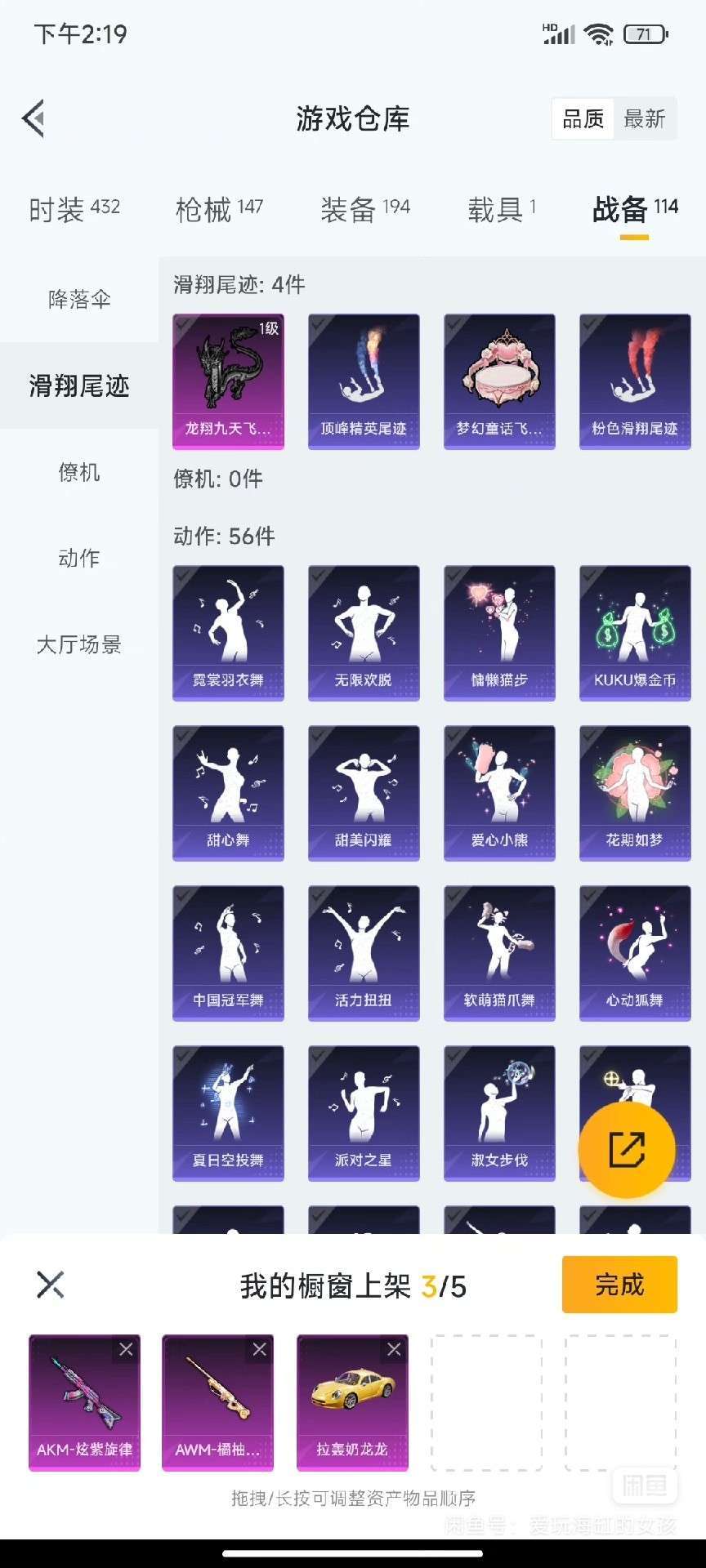Confirm the showcase with 完成

tap(619, 1285)
